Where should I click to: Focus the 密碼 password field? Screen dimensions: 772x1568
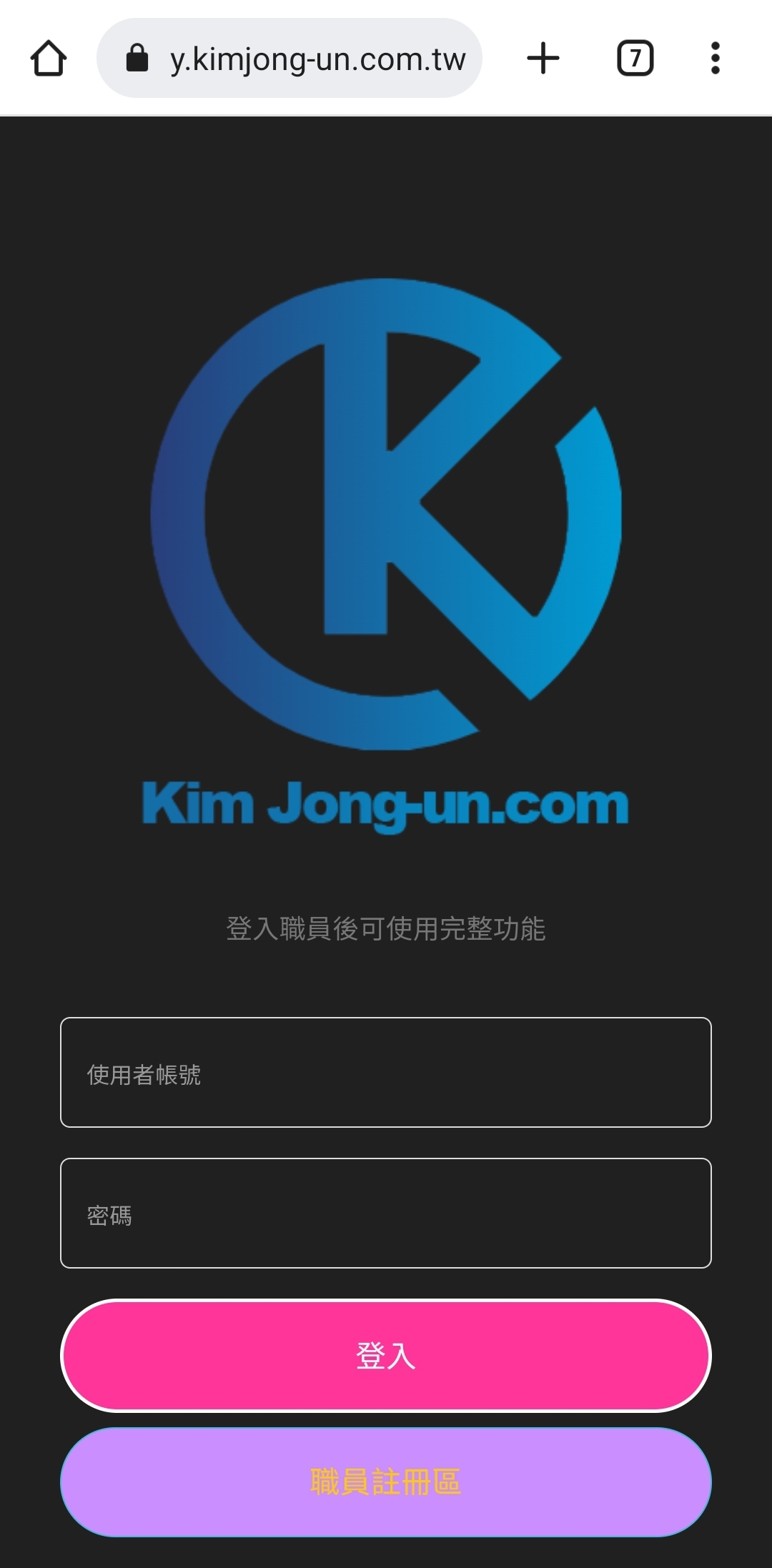coord(386,1213)
